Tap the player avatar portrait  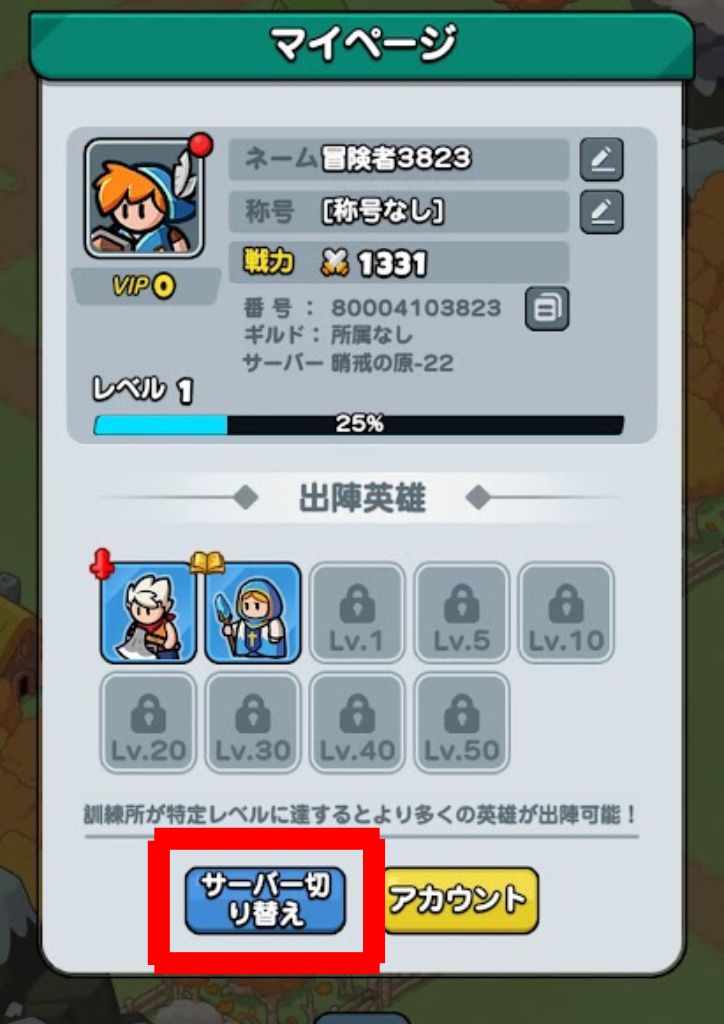coord(144,198)
